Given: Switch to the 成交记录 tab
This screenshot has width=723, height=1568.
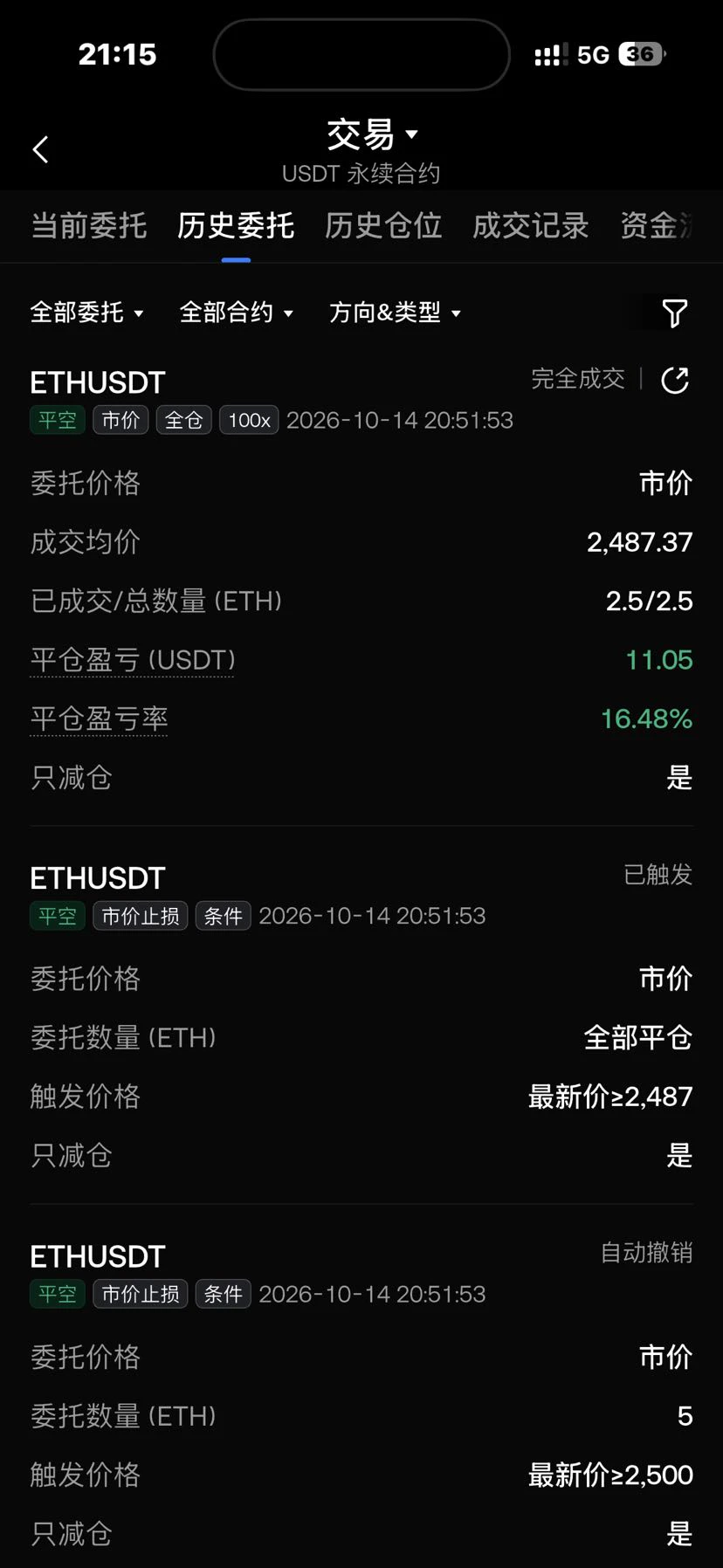Looking at the screenshot, I should tap(531, 225).
